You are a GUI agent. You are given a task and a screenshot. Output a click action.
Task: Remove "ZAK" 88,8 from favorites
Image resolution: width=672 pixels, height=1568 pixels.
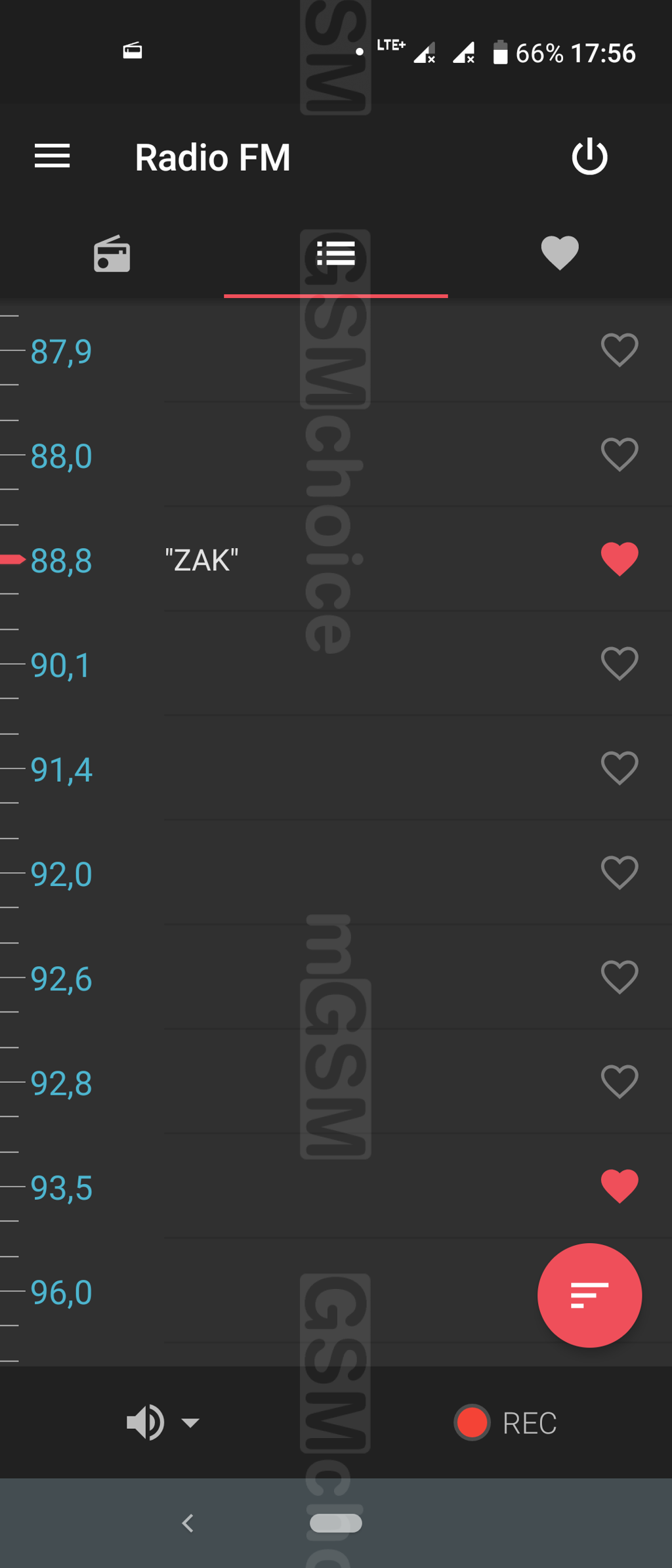[619, 559]
